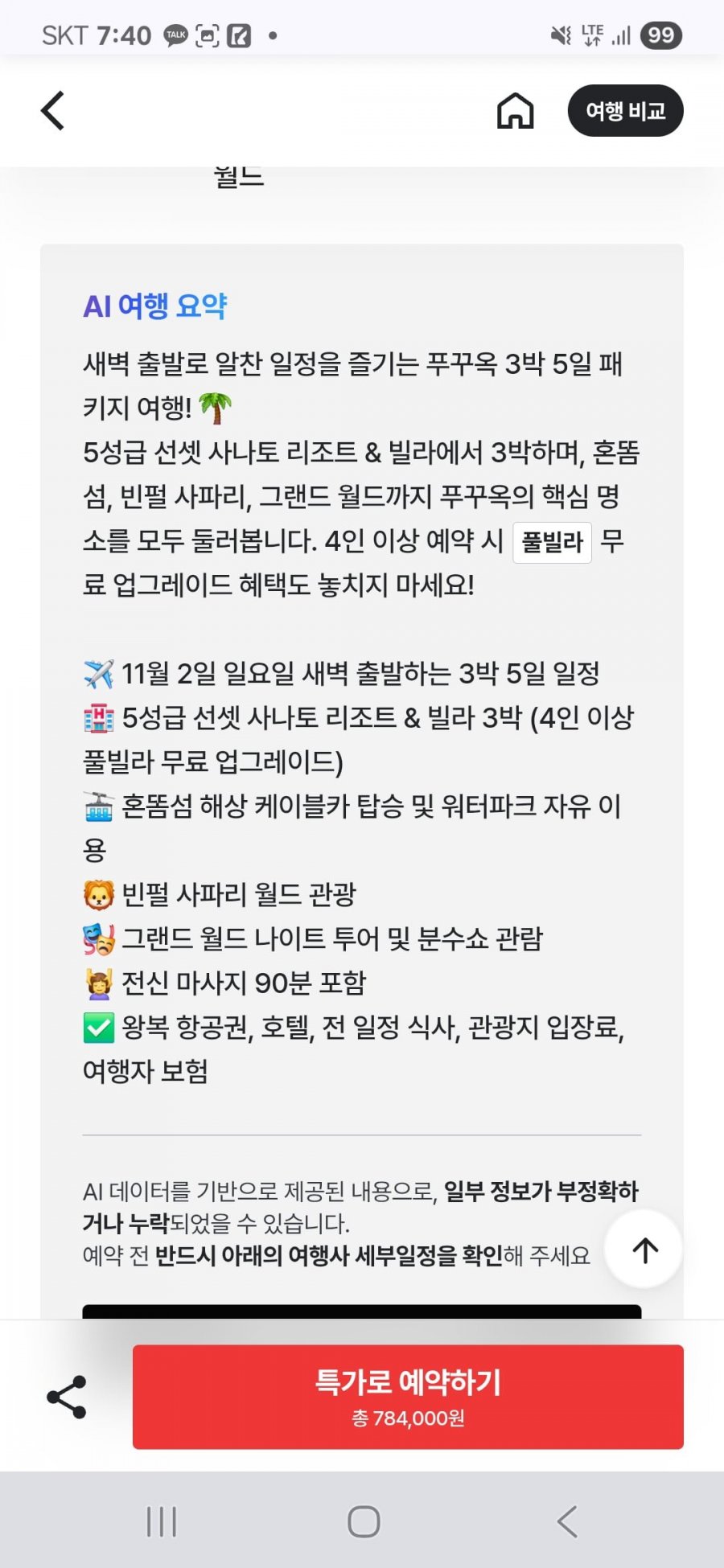Open the home icon in header
This screenshot has width=724, height=1568.
click(x=515, y=111)
